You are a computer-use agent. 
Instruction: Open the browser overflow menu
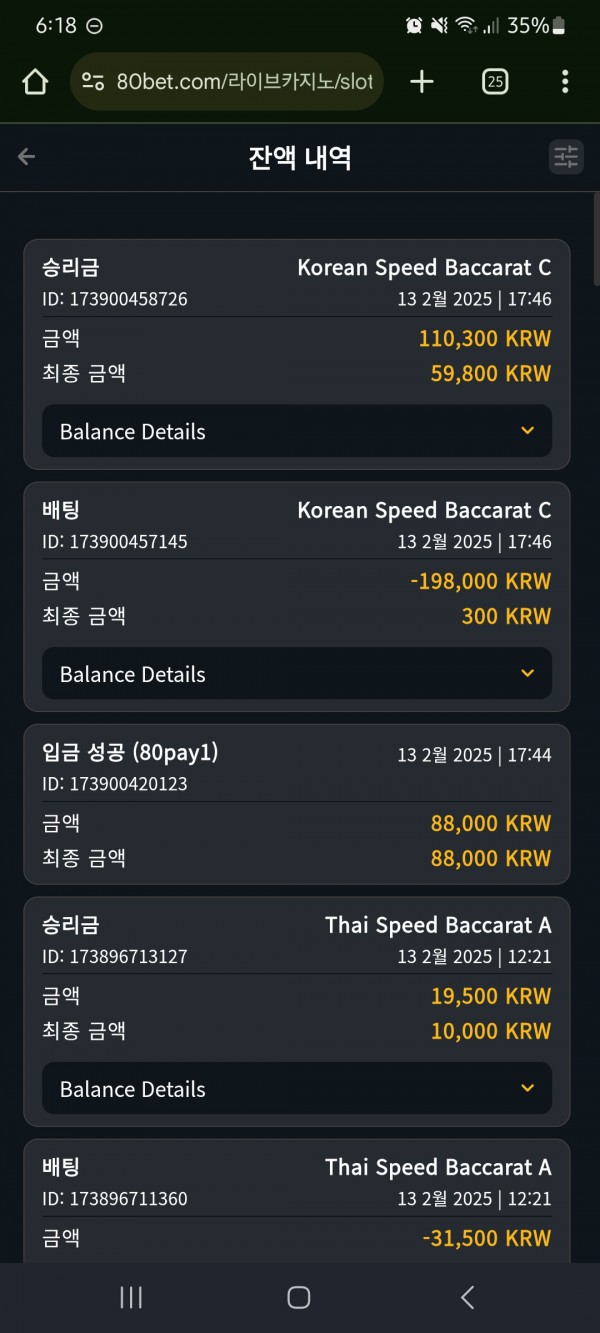[565, 82]
